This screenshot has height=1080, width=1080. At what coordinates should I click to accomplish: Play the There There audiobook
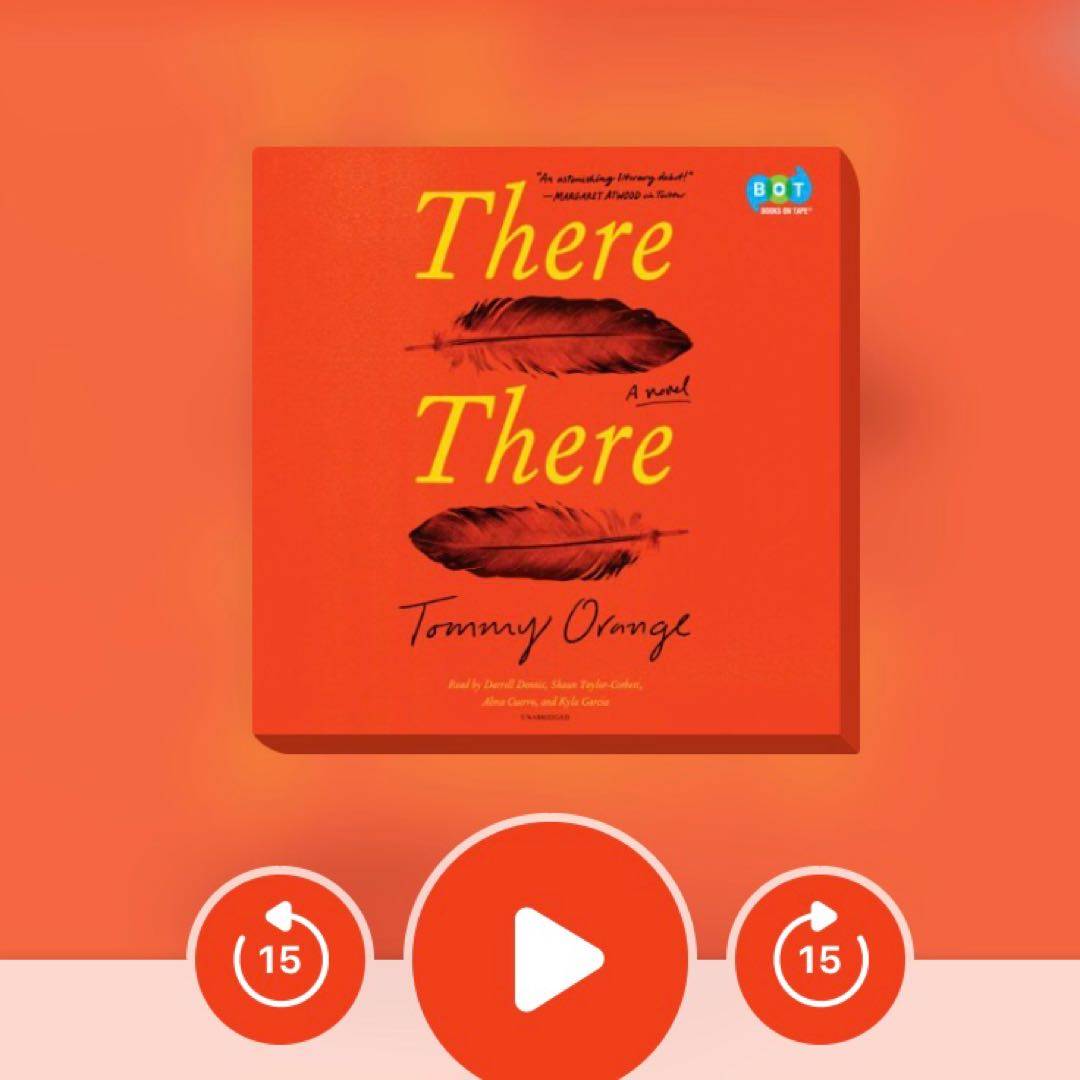(x=551, y=958)
